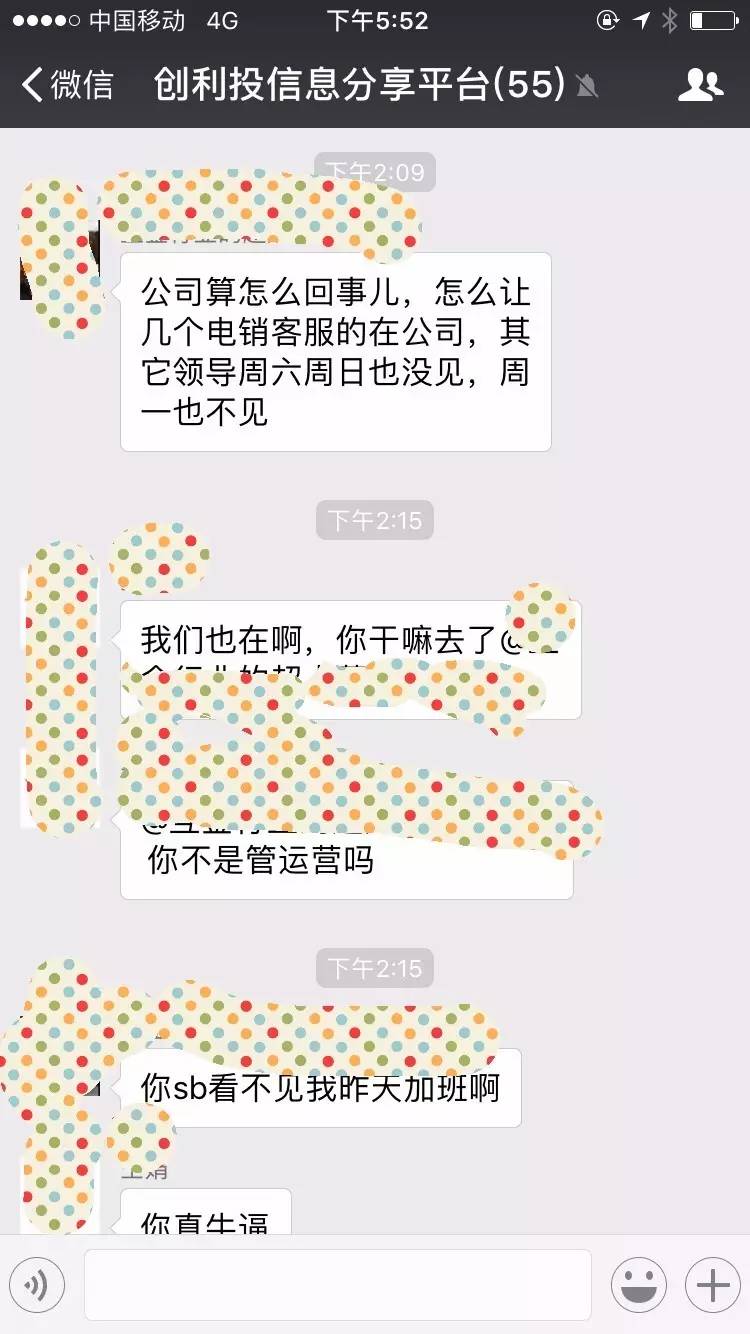The height and width of the screenshot is (1334, 750).
Task: Switch to voice message input
Action: pos(38,1284)
